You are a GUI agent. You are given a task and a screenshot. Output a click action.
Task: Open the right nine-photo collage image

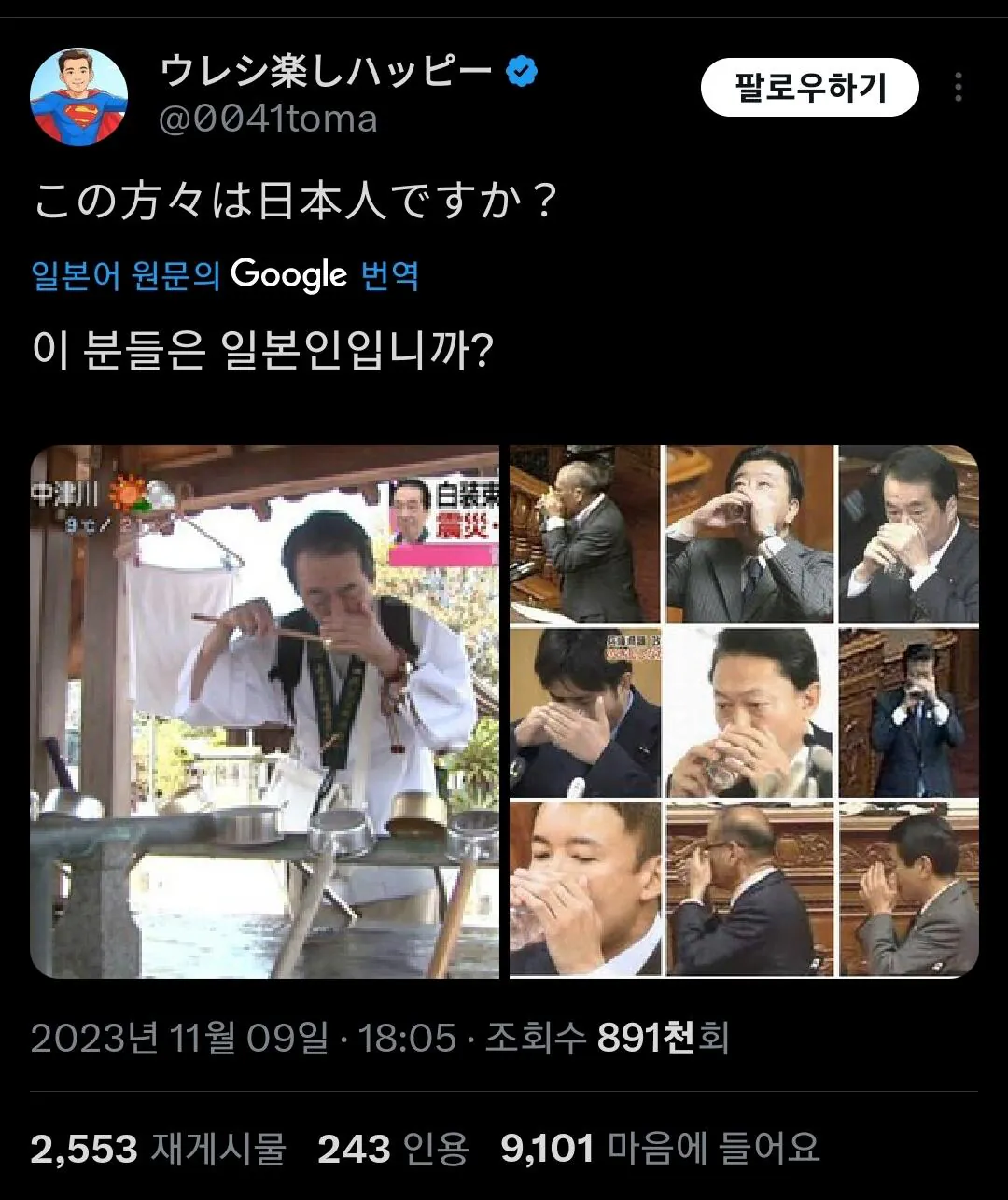click(744, 711)
